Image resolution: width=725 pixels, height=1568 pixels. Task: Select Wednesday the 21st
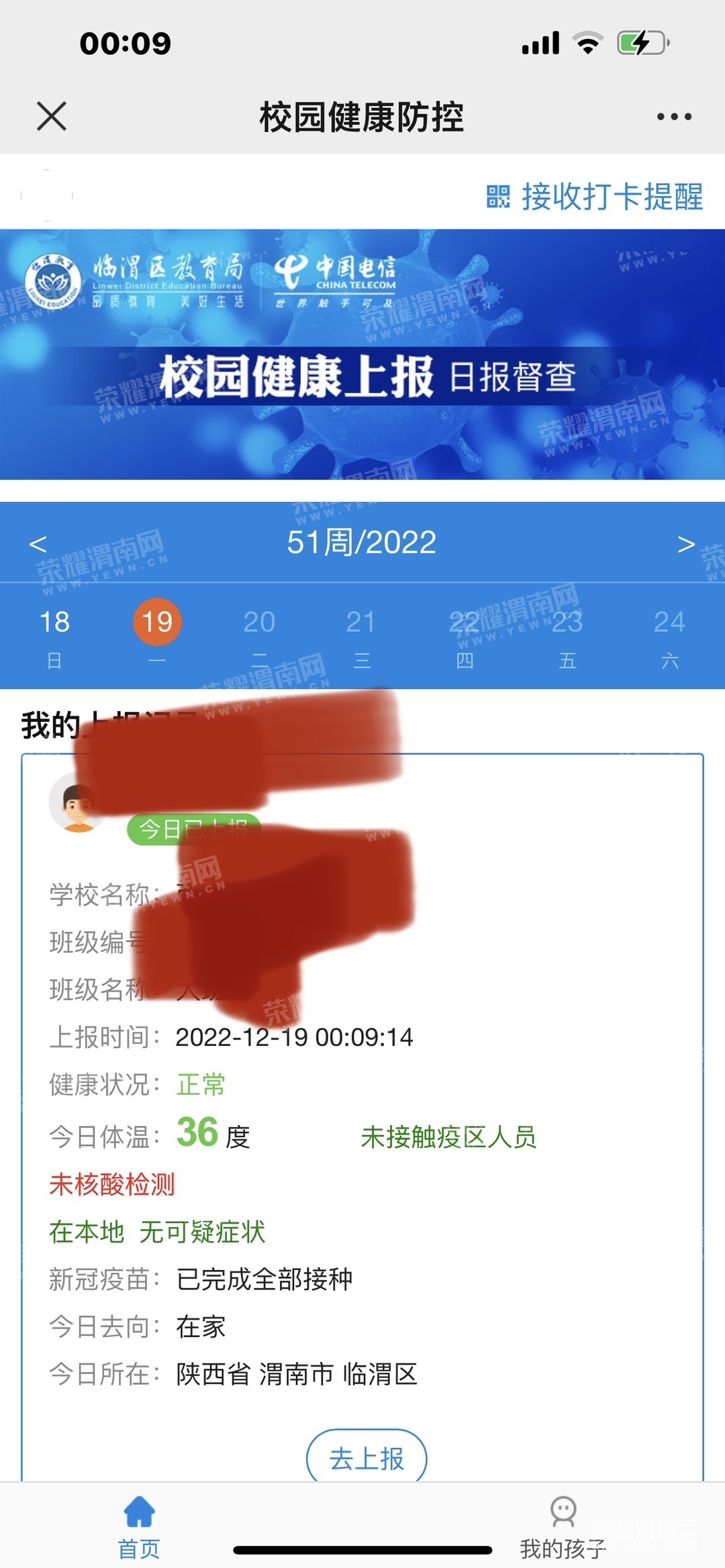pyautogui.click(x=361, y=634)
